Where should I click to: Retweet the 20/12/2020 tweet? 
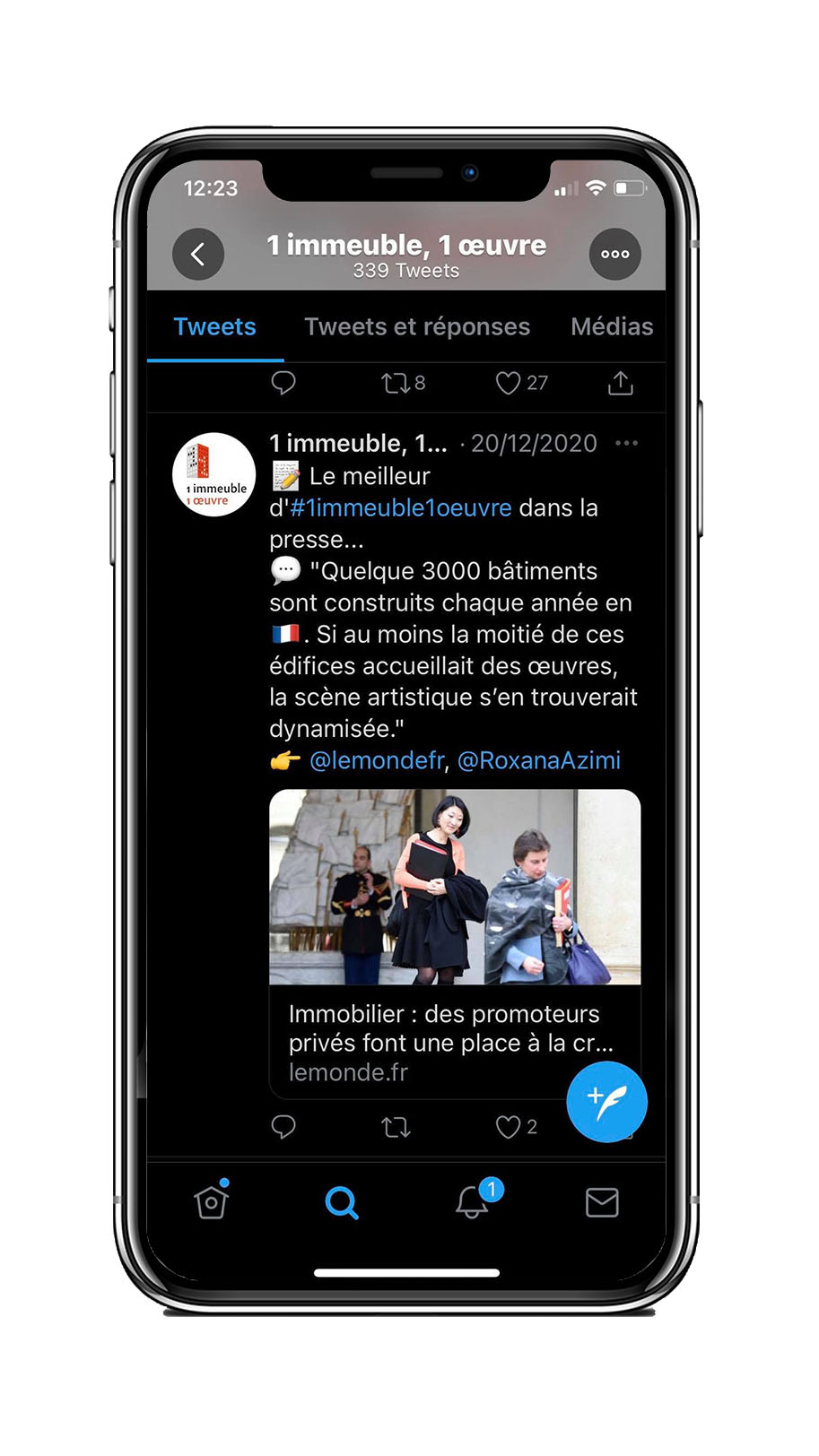[x=396, y=1127]
